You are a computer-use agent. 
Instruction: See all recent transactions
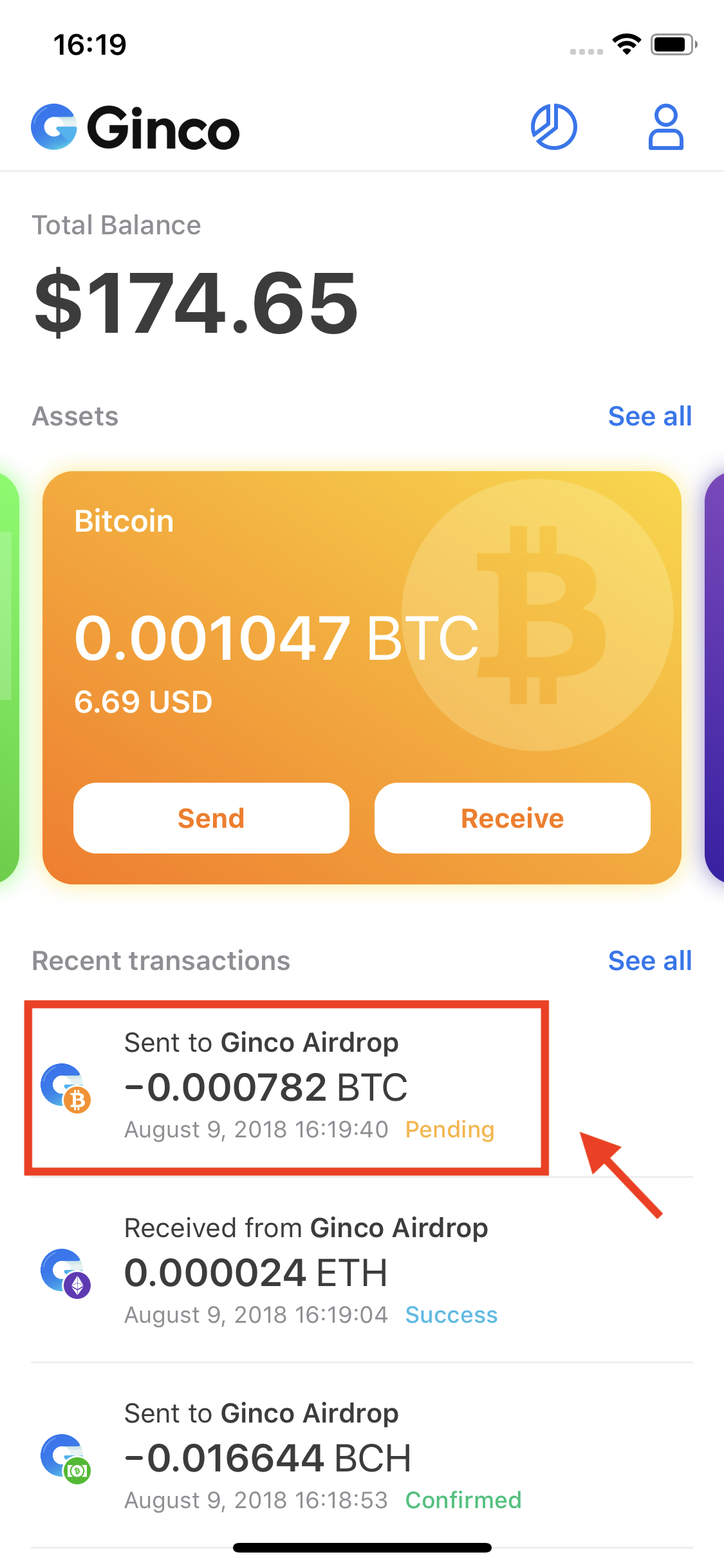click(x=649, y=961)
